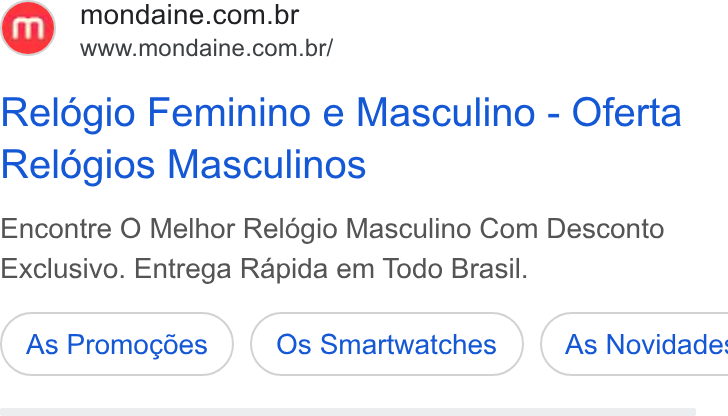
Task: Open the Relógio Feminino e Masculino result title
Action: coord(341,138)
